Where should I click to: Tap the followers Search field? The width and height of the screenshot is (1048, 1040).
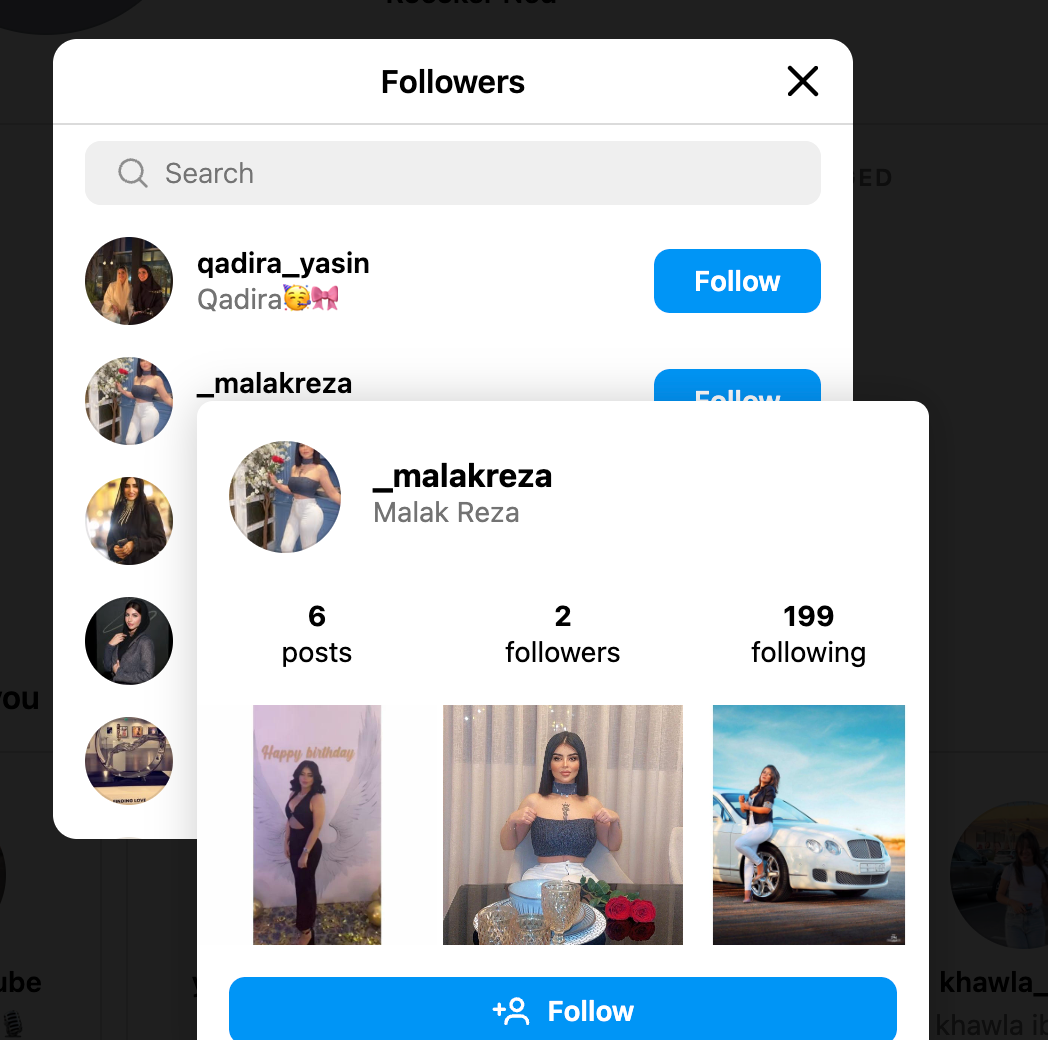453,173
